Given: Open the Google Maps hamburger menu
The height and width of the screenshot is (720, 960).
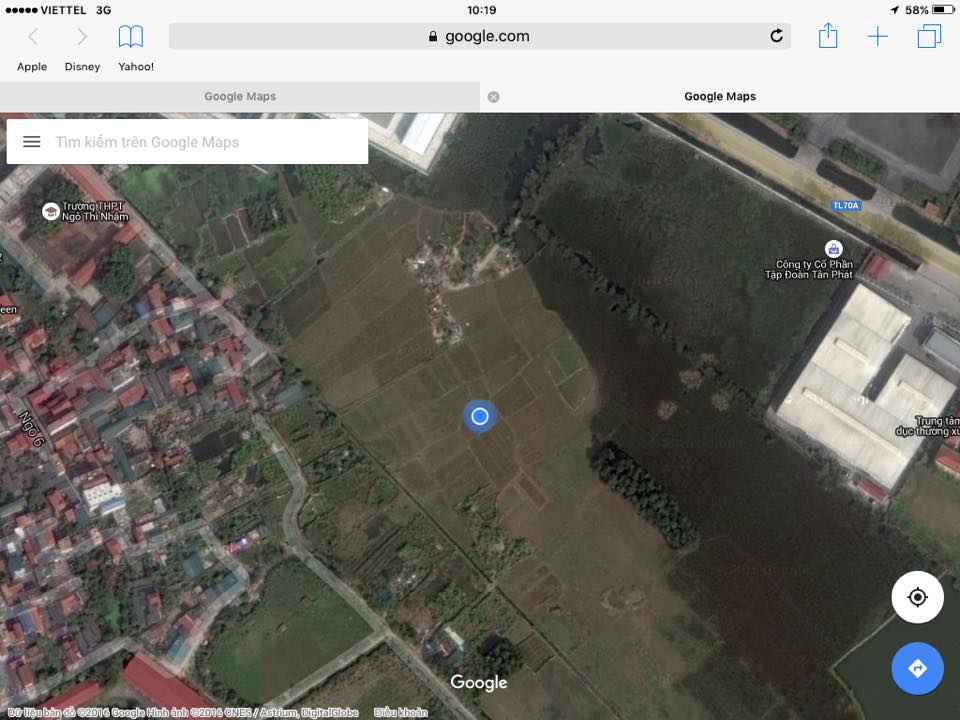Looking at the screenshot, I should pos(32,142).
